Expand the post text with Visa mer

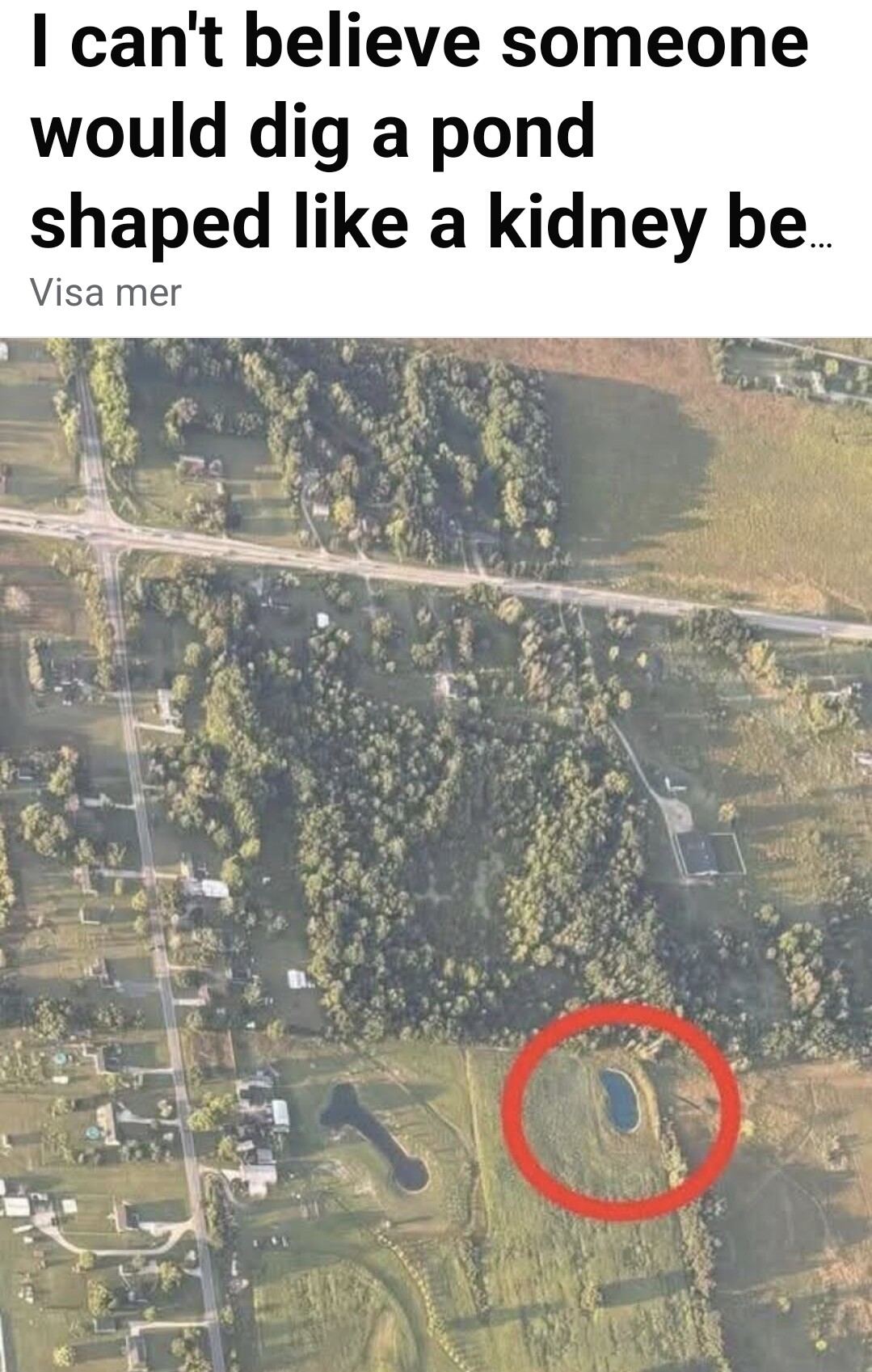pos(106,292)
